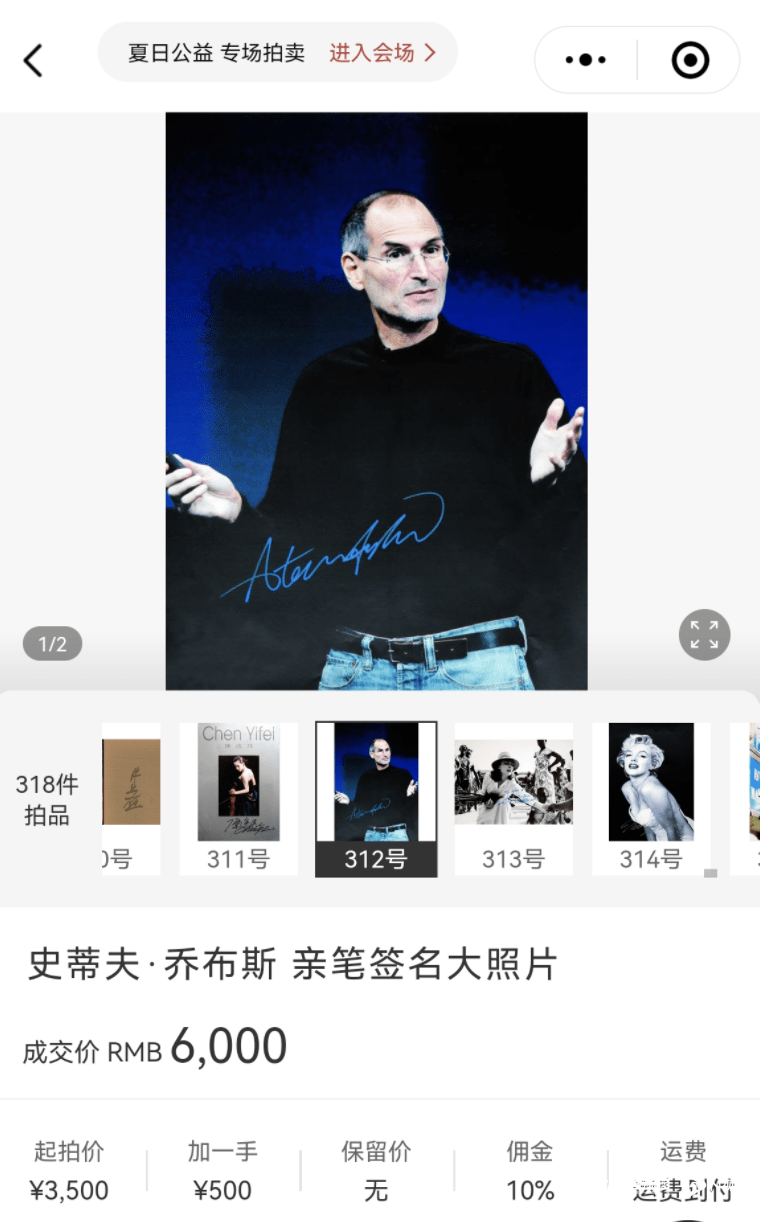
Task: Go back using the arrow
Action: 34,60
